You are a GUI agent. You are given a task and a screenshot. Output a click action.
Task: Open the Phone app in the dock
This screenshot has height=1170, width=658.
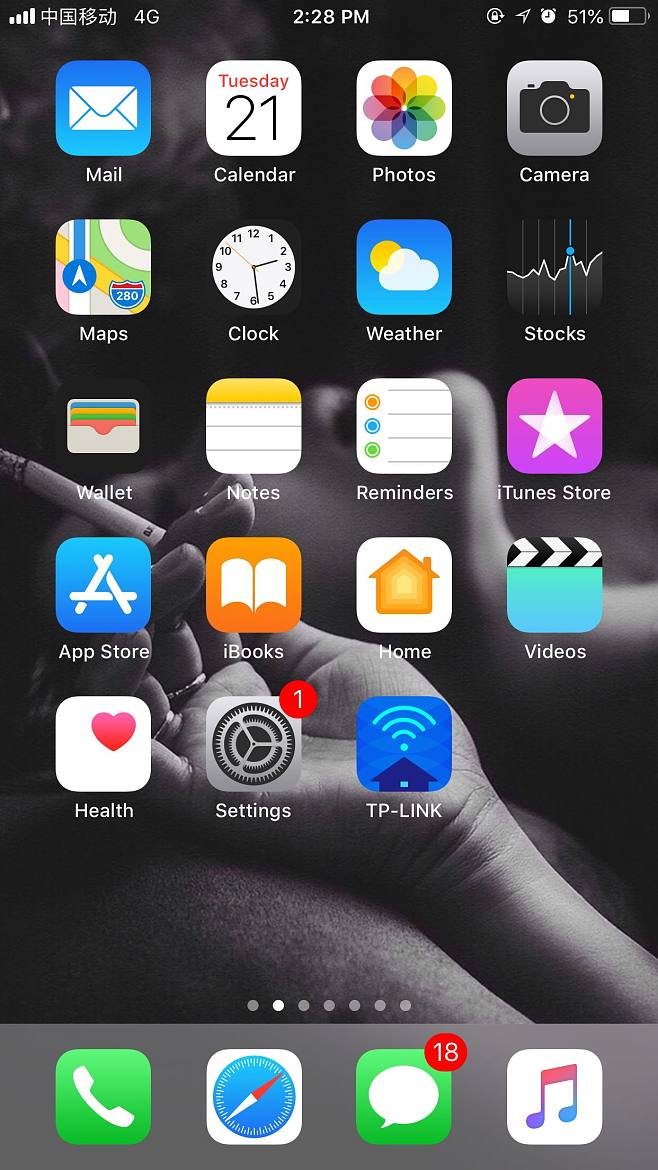coord(103,1097)
